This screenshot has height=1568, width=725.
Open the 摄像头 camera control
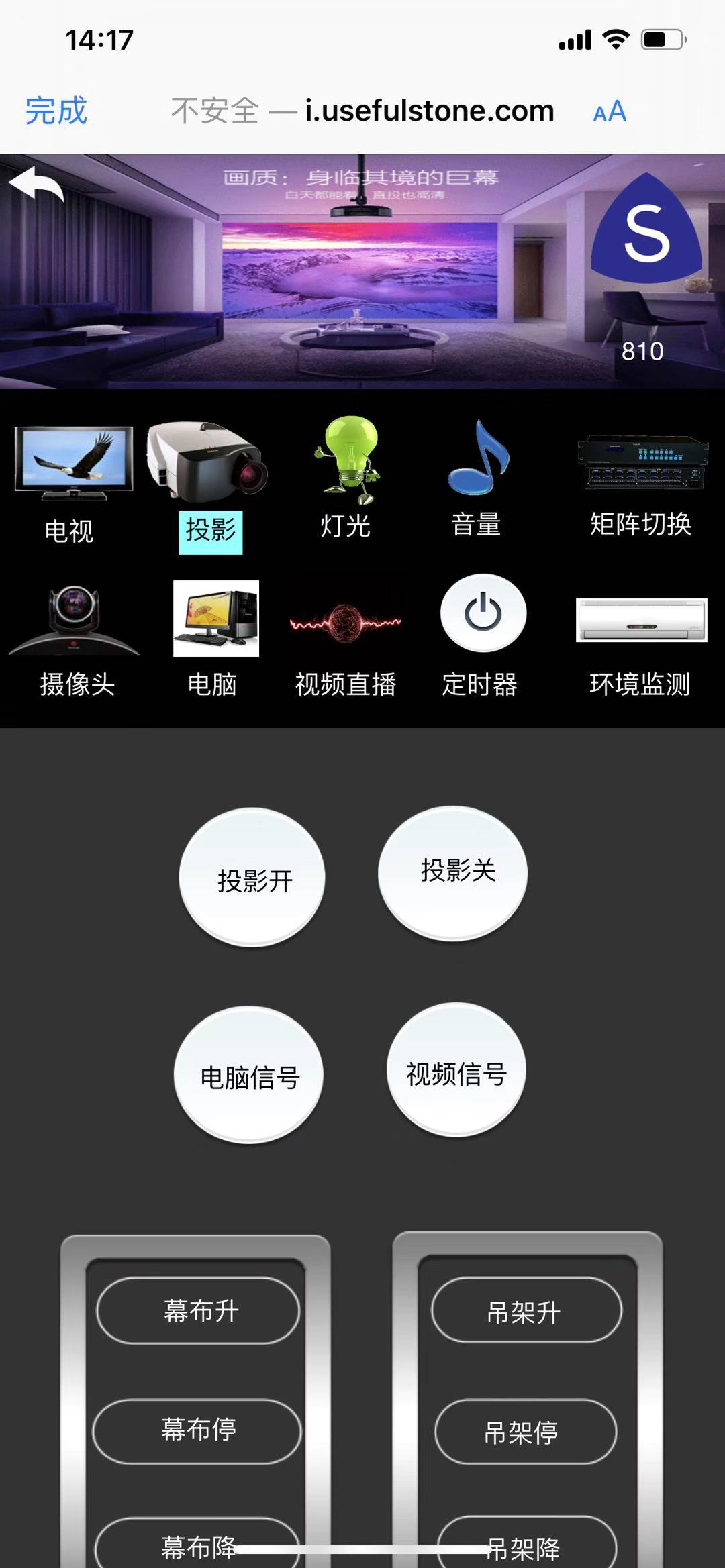[x=76, y=637]
